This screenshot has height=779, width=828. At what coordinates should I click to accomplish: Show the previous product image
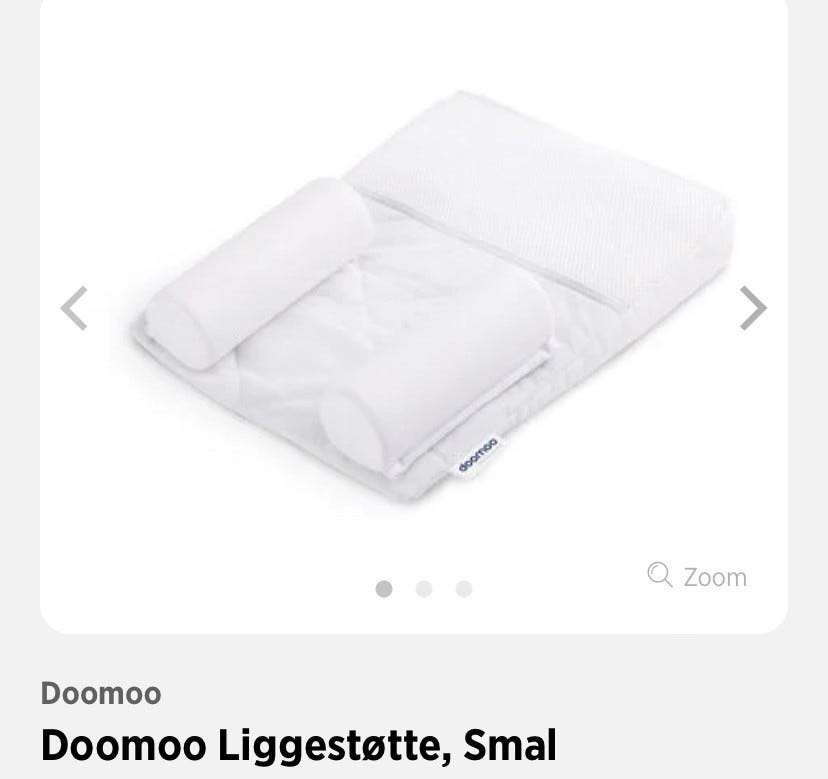75,308
